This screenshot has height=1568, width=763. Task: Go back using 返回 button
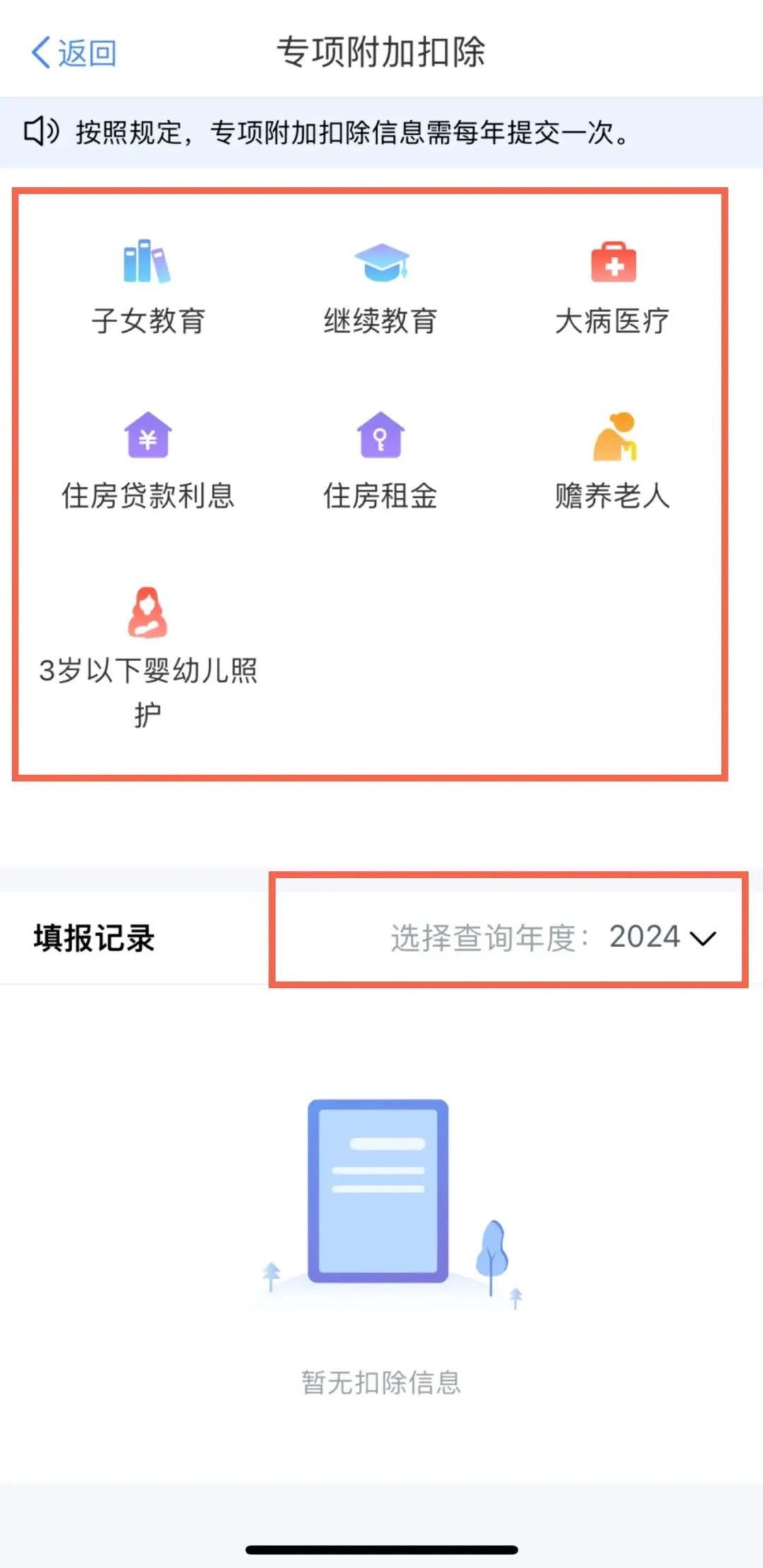(73, 53)
